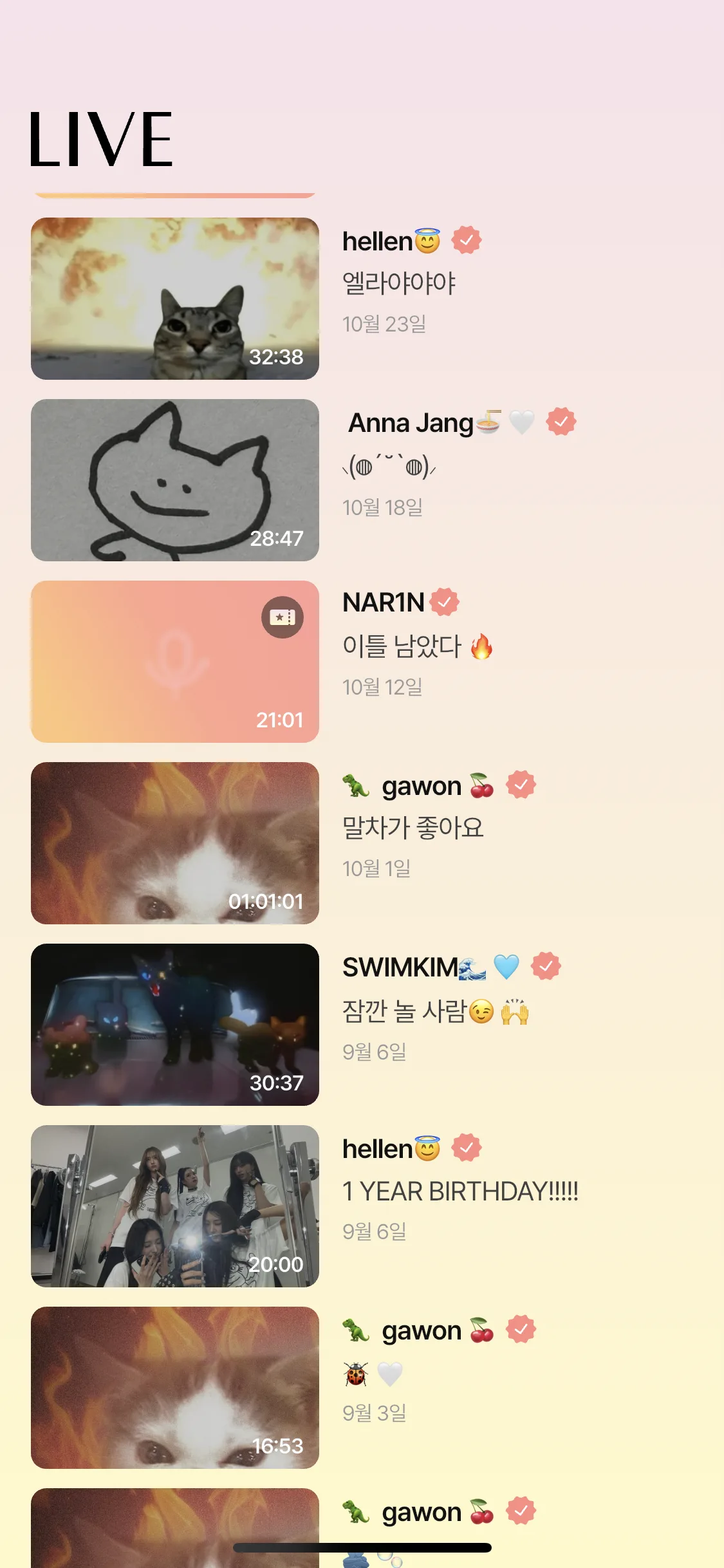Open SWIMKIM's 30:37 live replay
The height and width of the screenshot is (1568, 724).
[x=174, y=1025]
